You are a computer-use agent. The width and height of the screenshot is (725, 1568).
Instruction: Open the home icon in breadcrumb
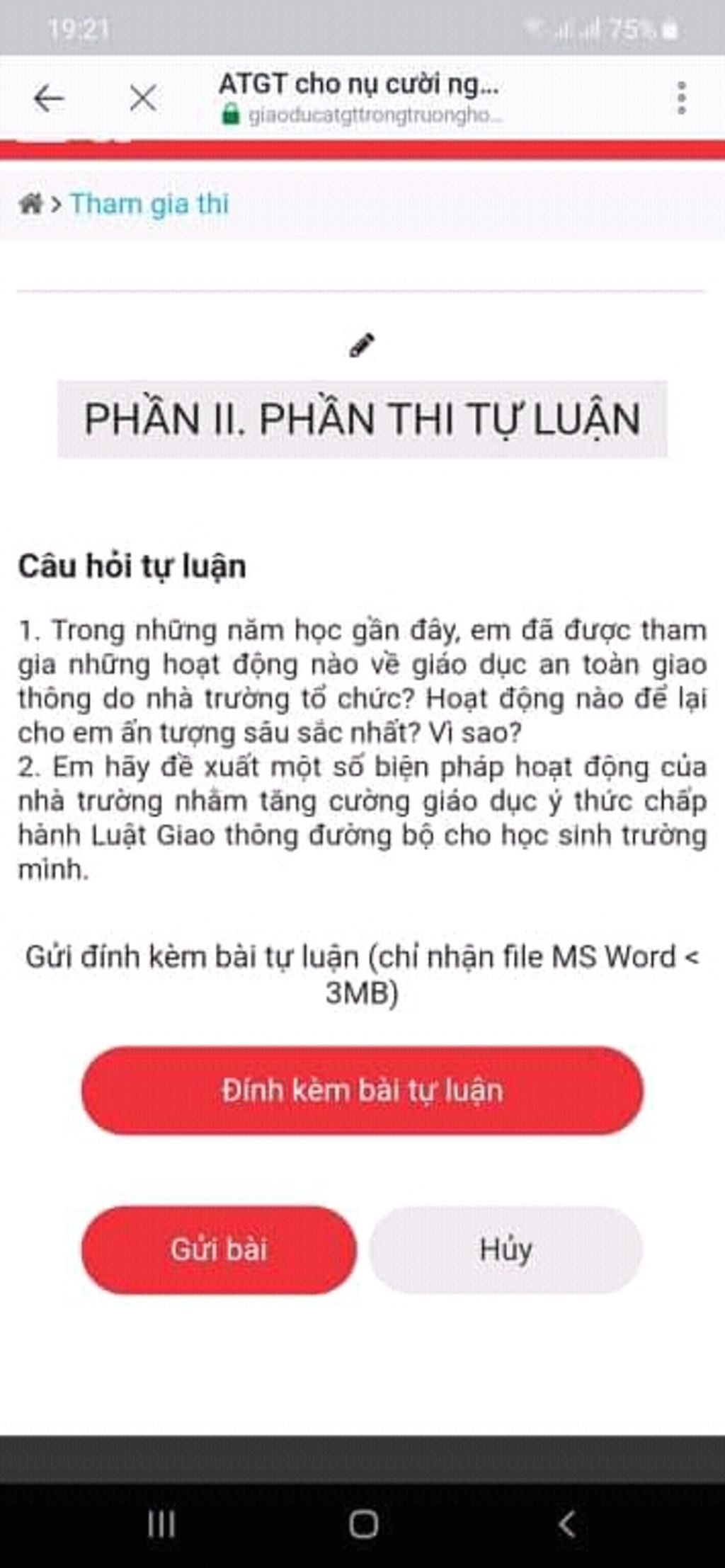coord(31,204)
